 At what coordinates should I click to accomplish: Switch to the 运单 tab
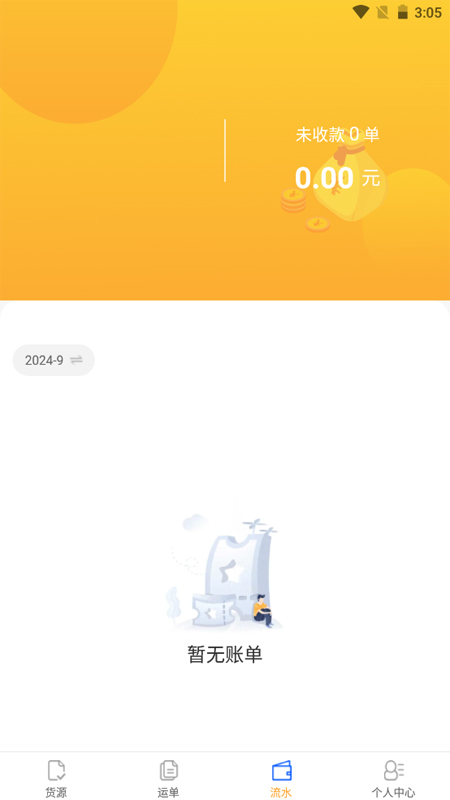168,778
